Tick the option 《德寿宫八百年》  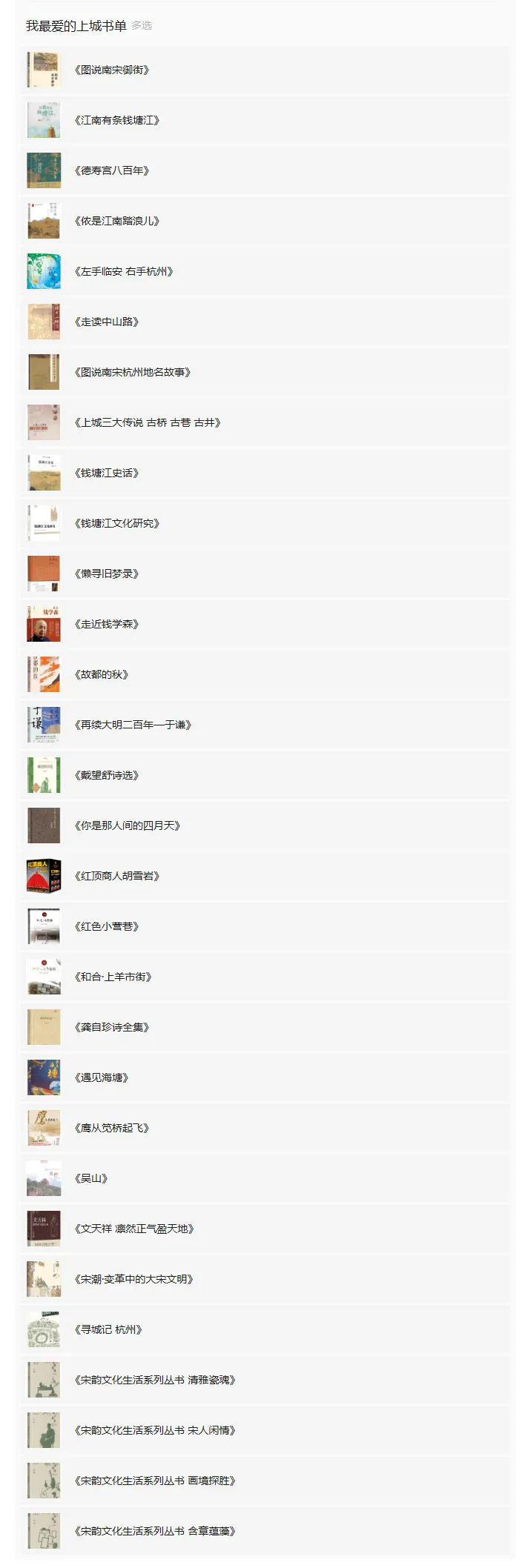click(x=112, y=171)
